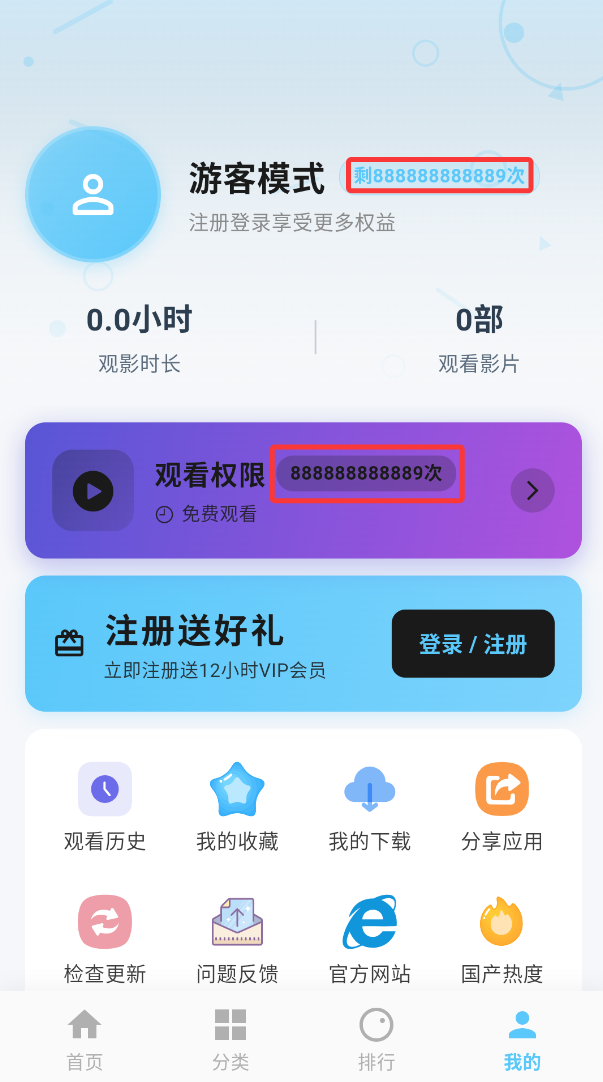Switch to the 分类 tab
Screen dimensions: 603x1082
230,1039
